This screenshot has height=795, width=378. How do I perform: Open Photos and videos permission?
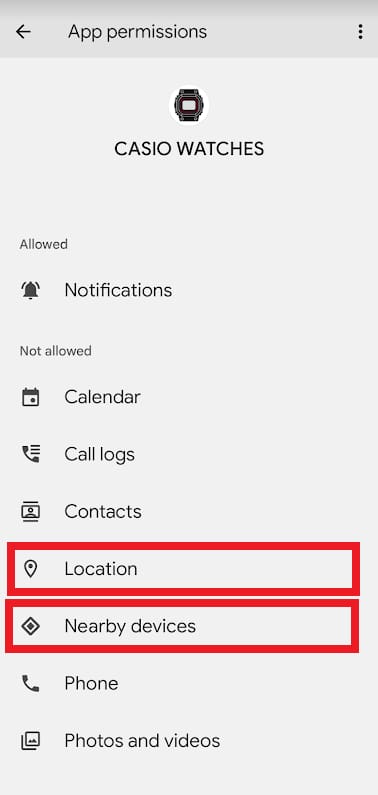(x=189, y=741)
